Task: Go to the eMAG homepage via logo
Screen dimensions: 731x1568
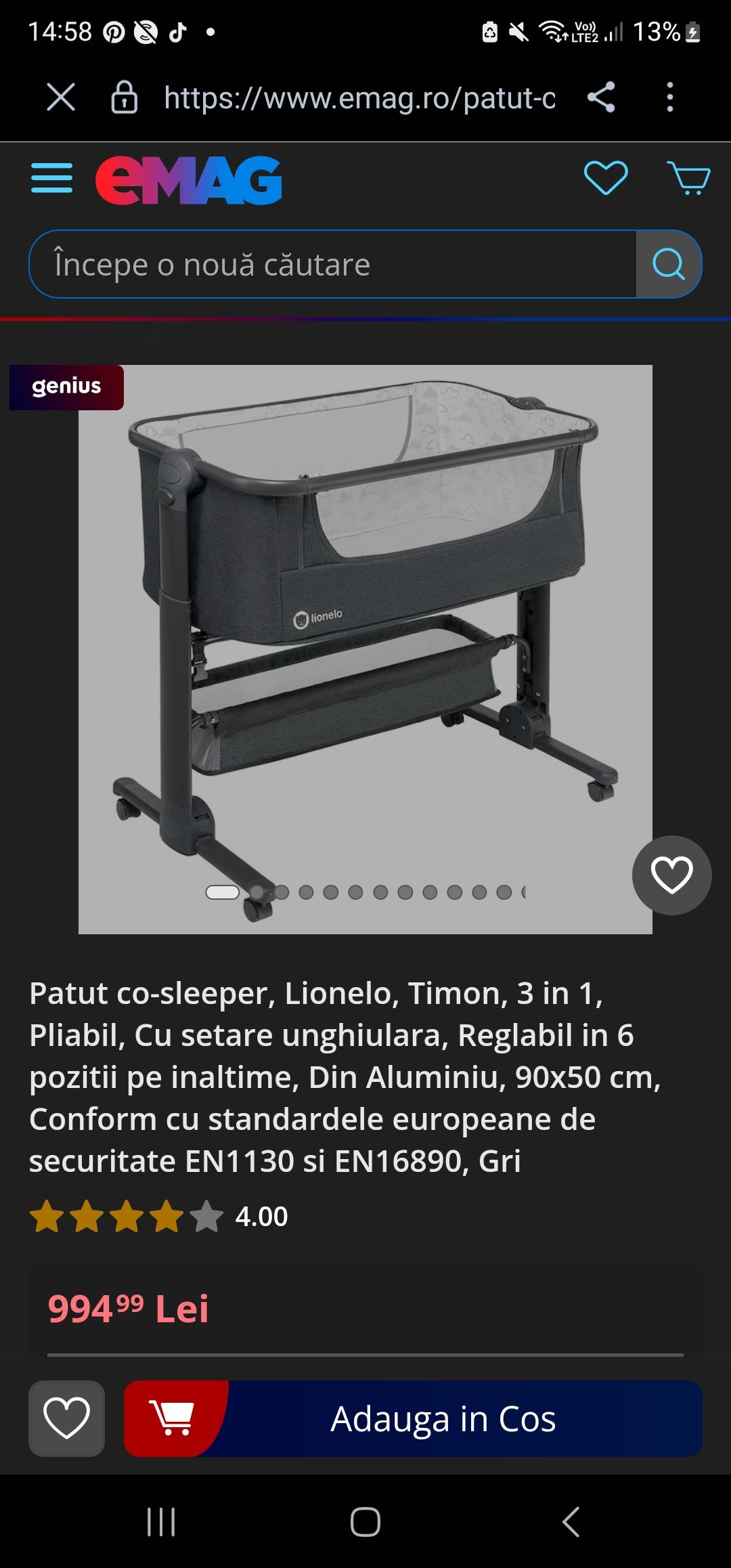Action: pyautogui.click(x=189, y=180)
